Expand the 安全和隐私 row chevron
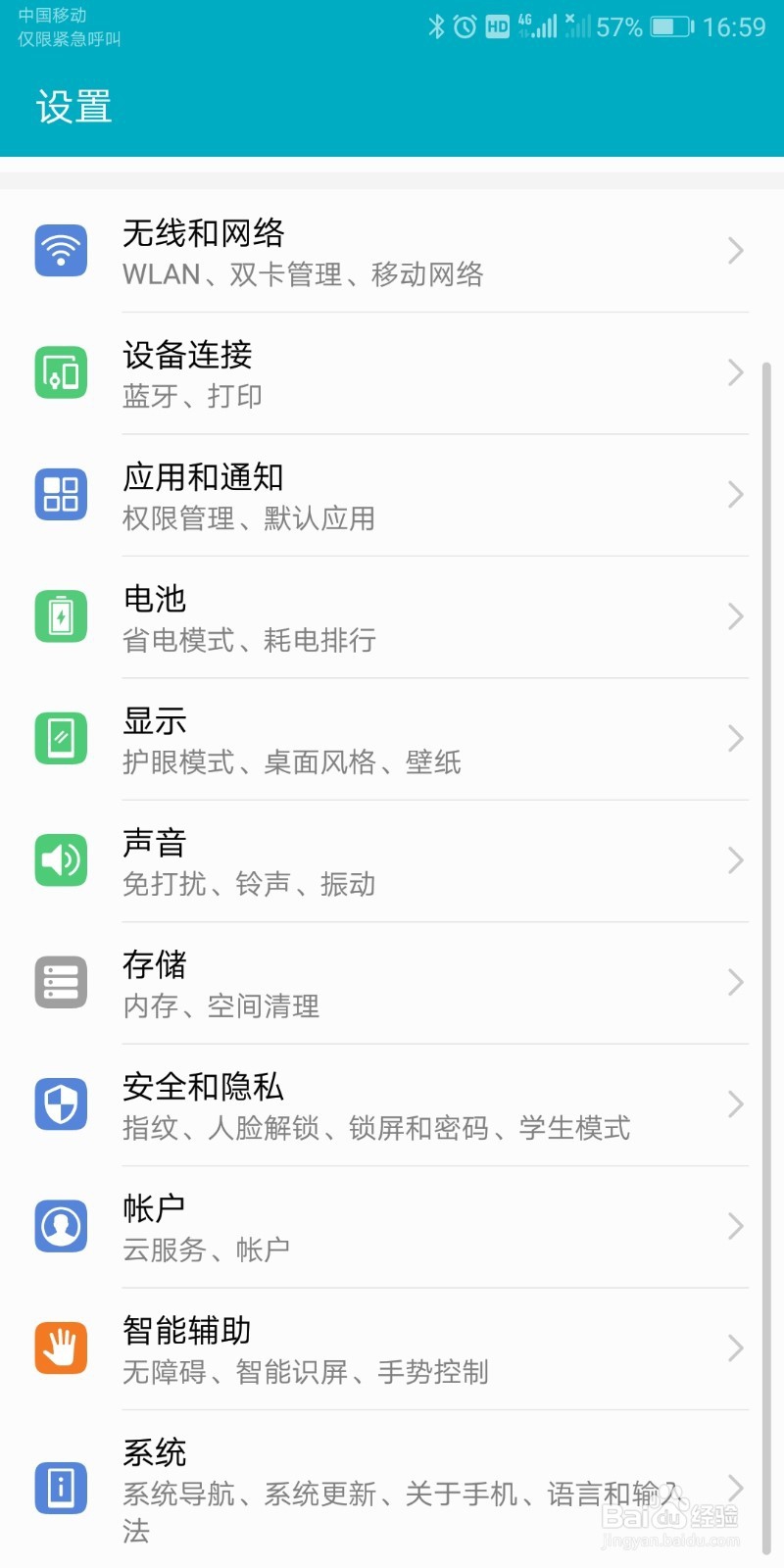The width and height of the screenshot is (784, 1568). [736, 1104]
